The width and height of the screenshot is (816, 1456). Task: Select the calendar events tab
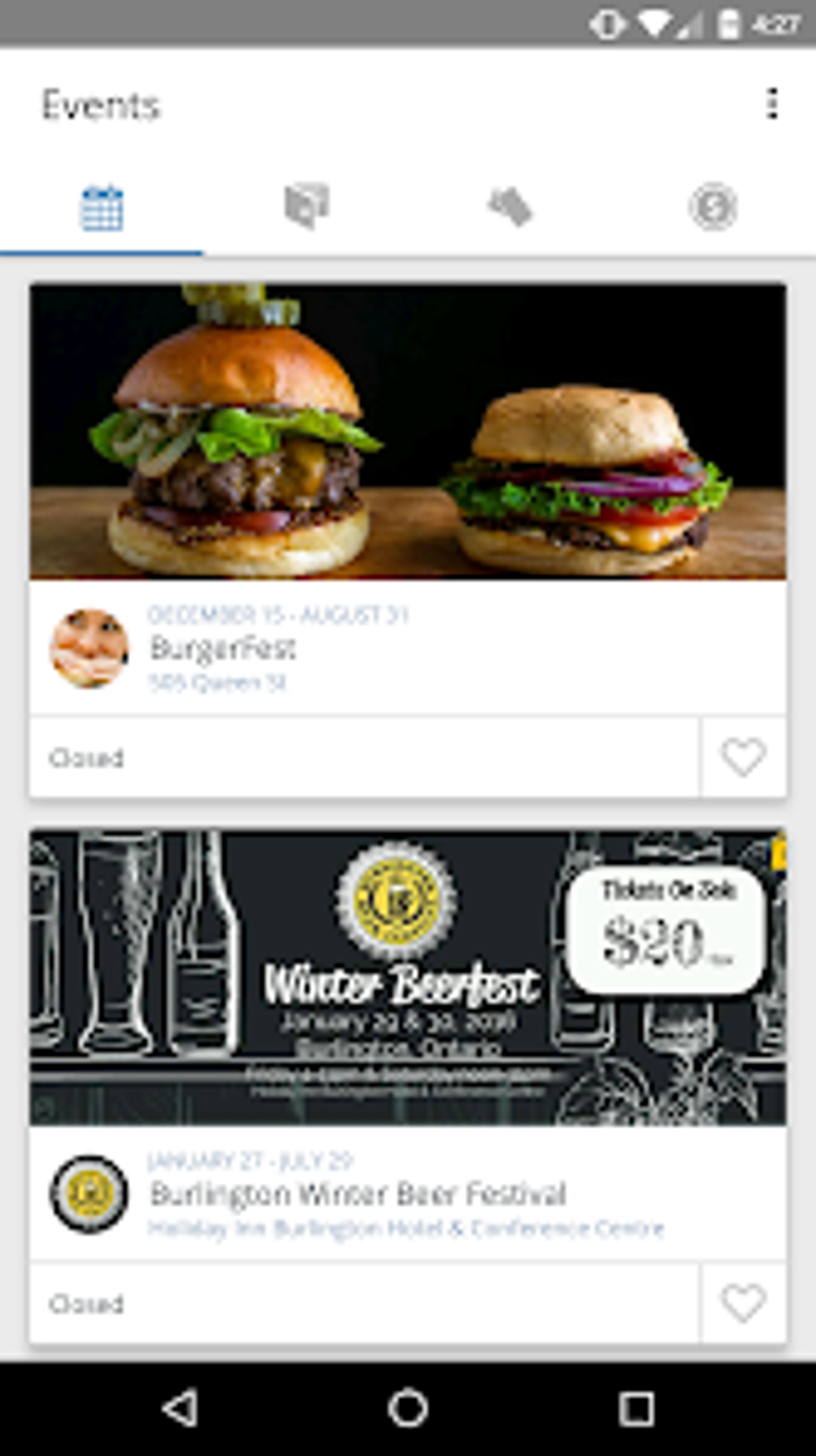pos(102,208)
